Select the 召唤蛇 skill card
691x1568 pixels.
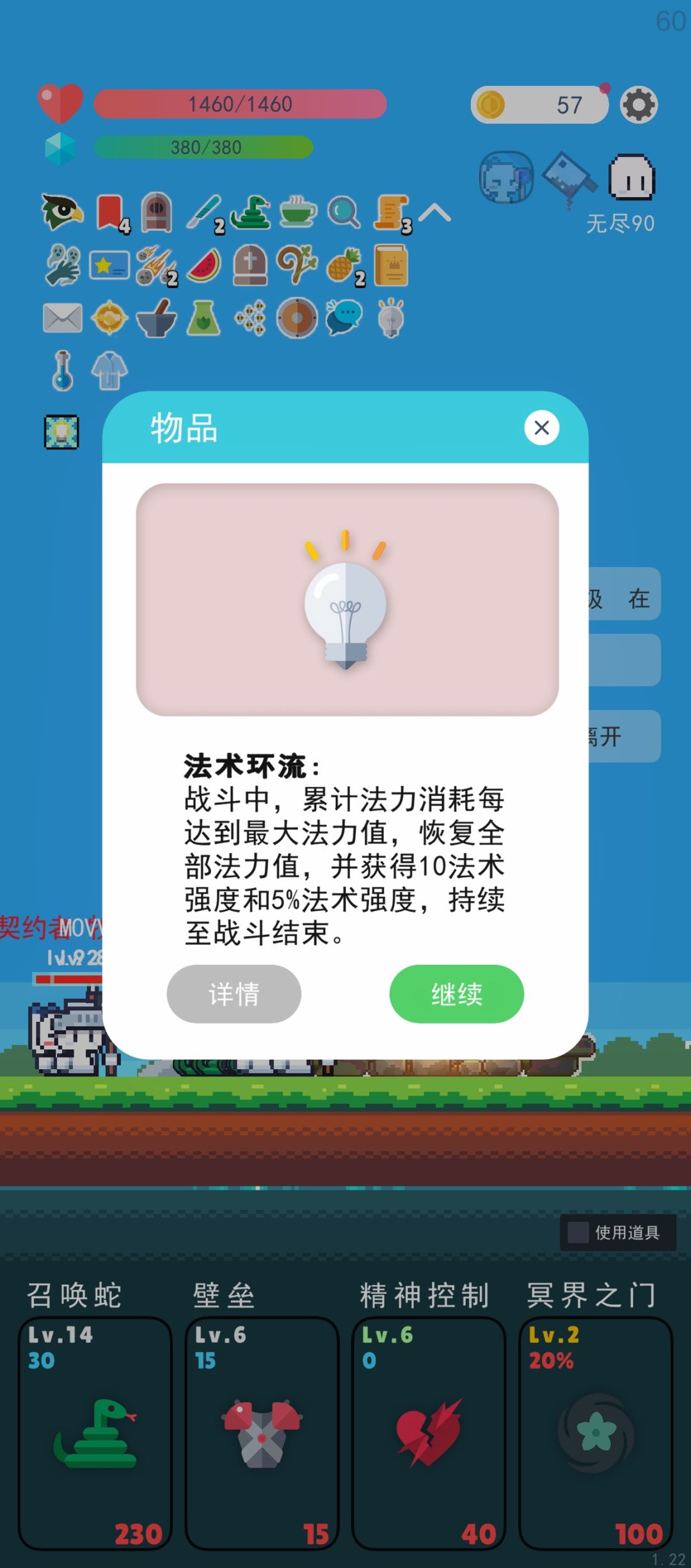[95, 1433]
